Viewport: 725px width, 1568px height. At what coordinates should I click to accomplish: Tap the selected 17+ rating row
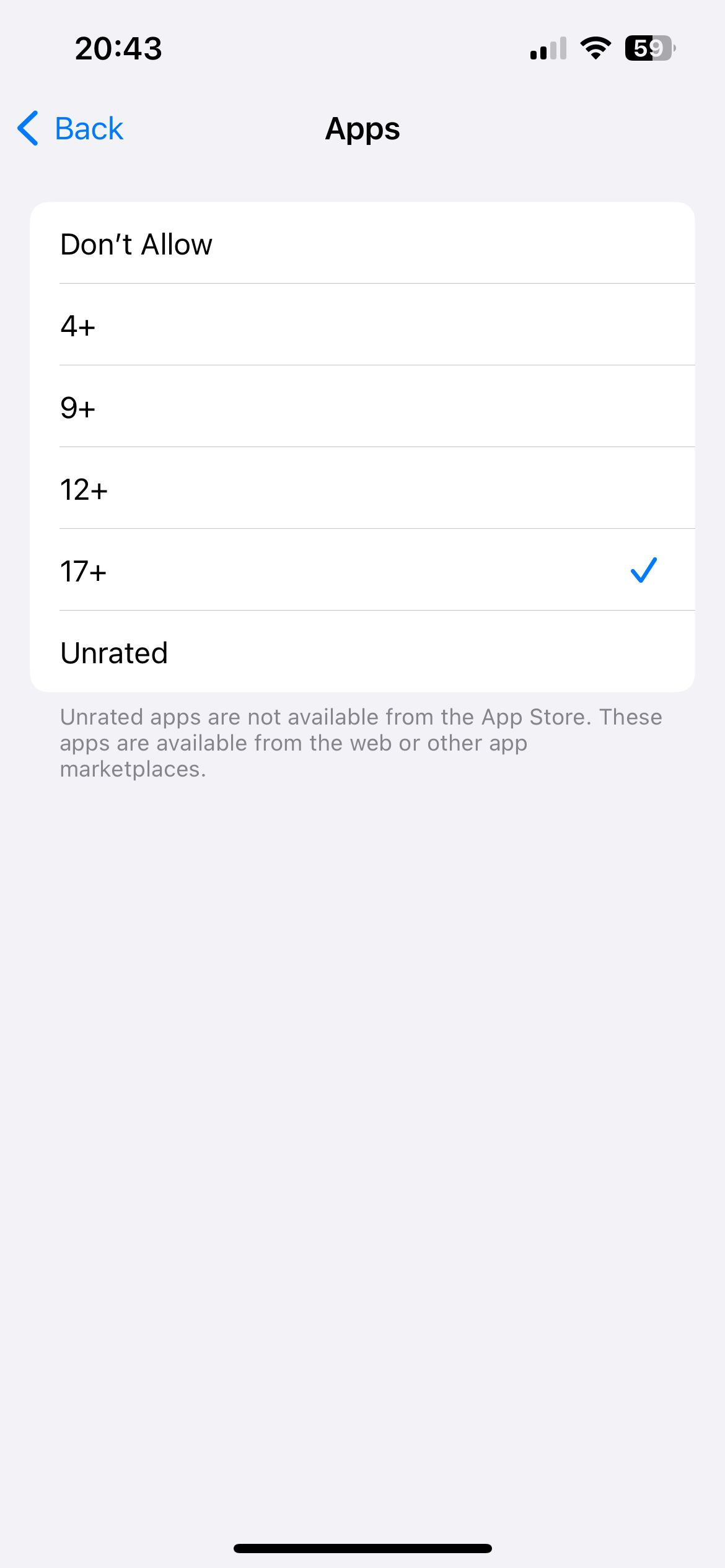[x=362, y=570]
